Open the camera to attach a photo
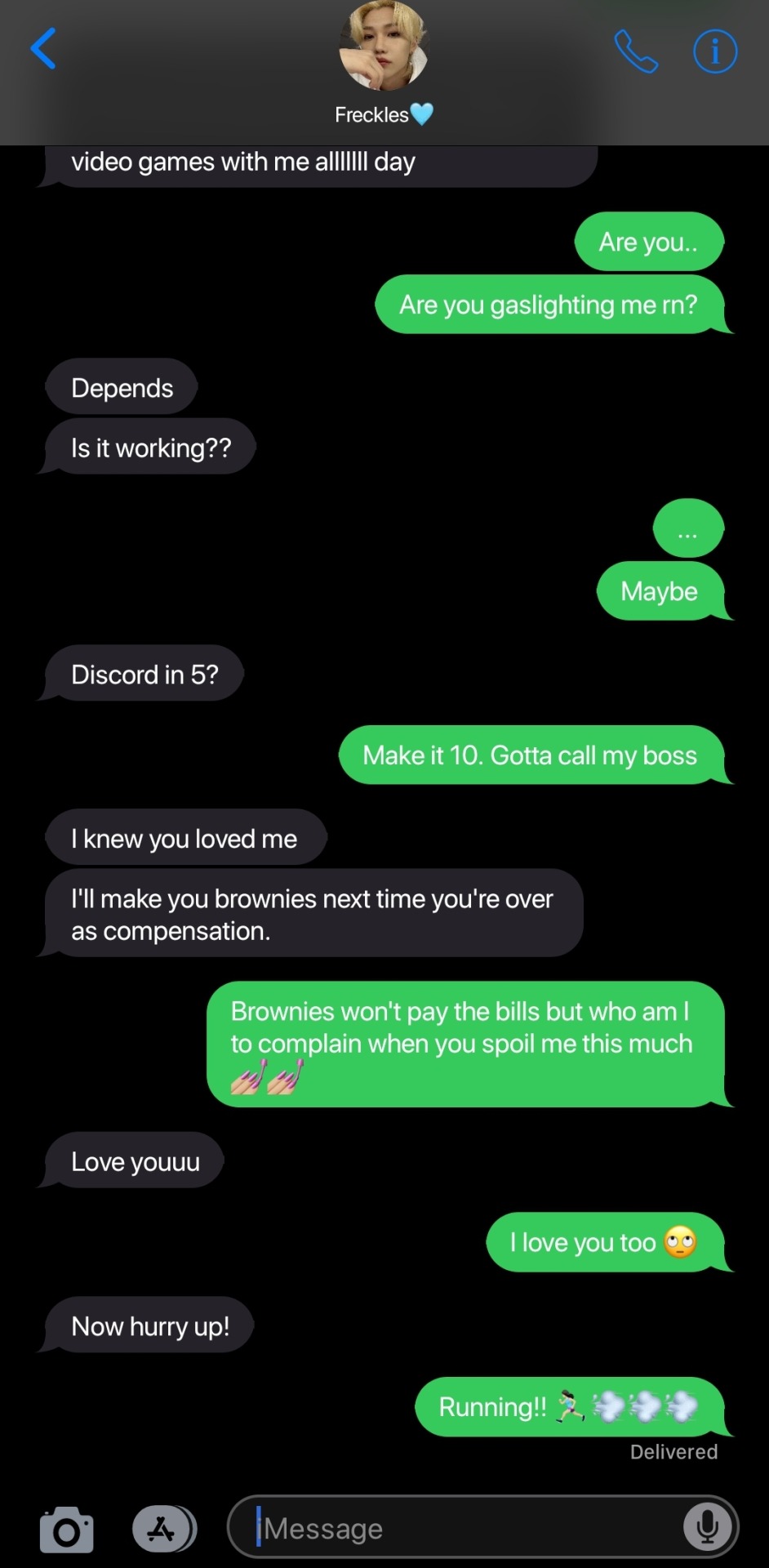 [x=67, y=1529]
